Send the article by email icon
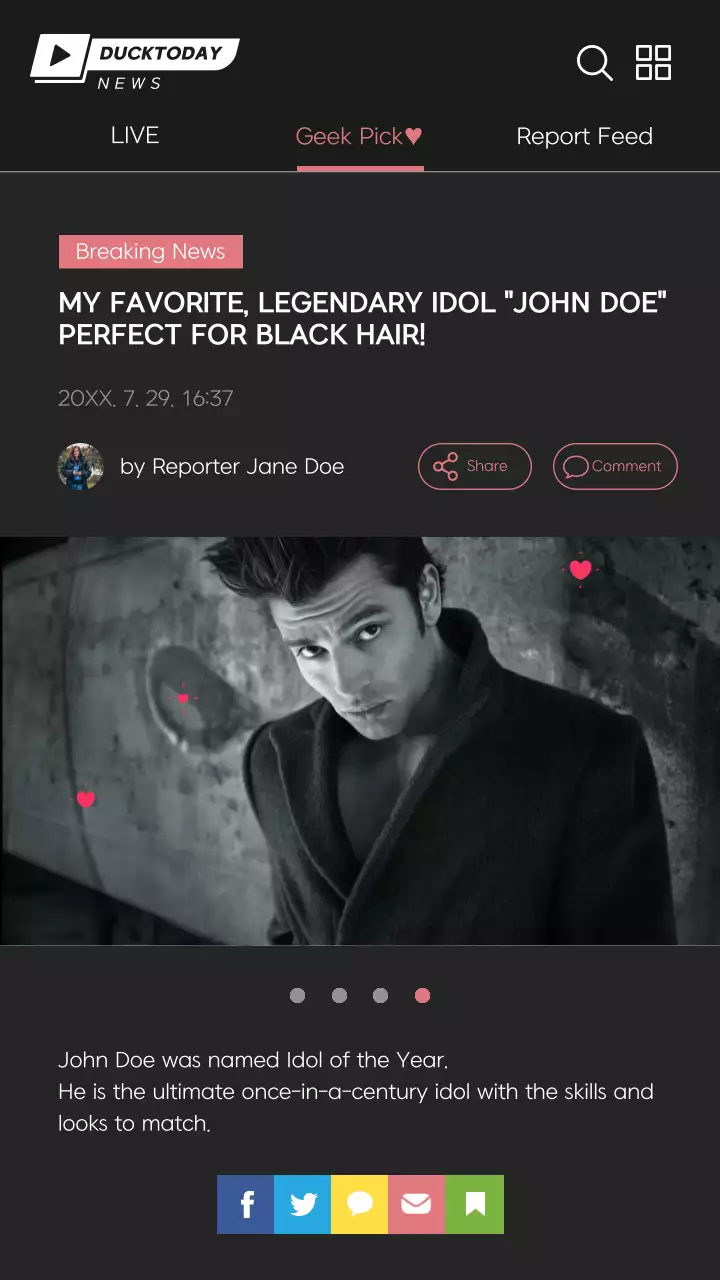 coord(417,1204)
